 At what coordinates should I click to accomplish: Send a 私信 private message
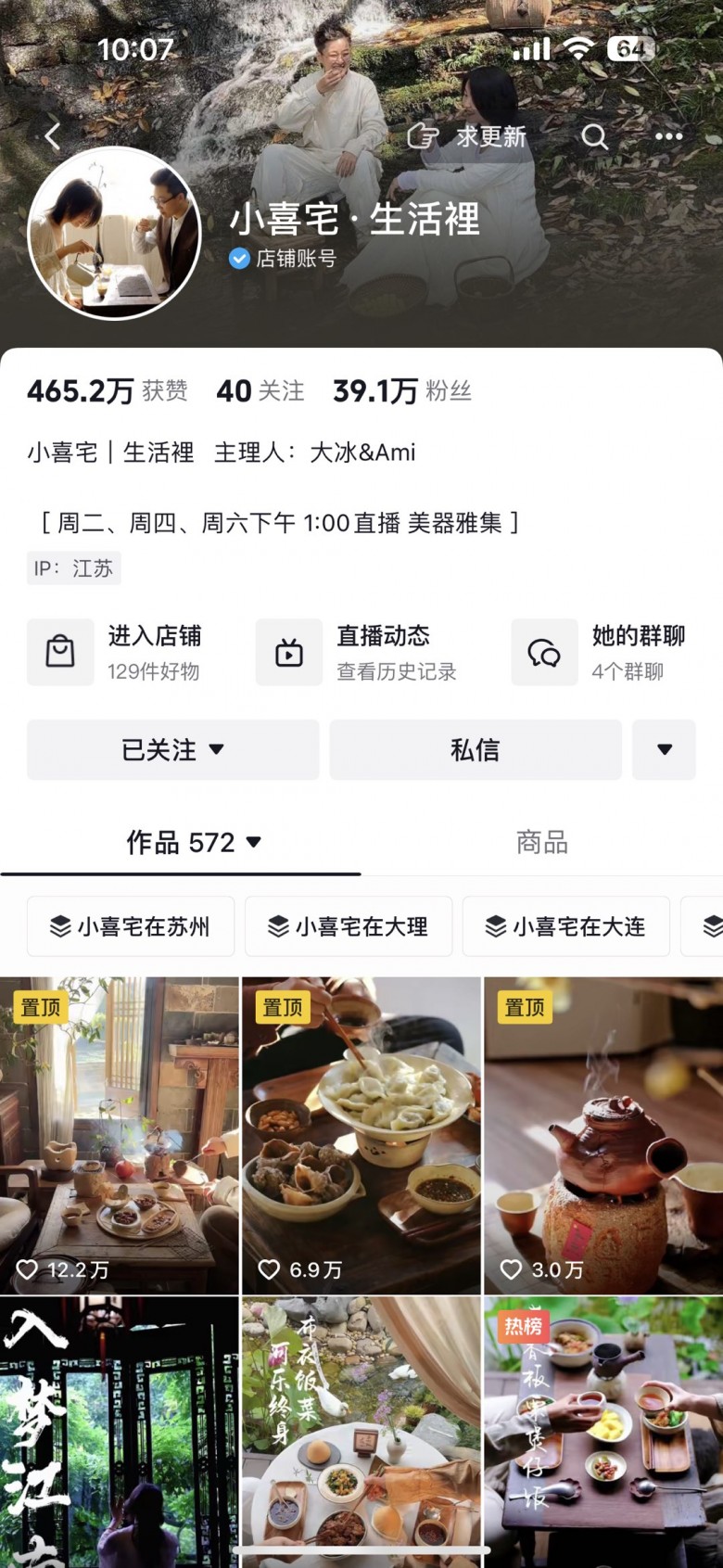(x=475, y=749)
